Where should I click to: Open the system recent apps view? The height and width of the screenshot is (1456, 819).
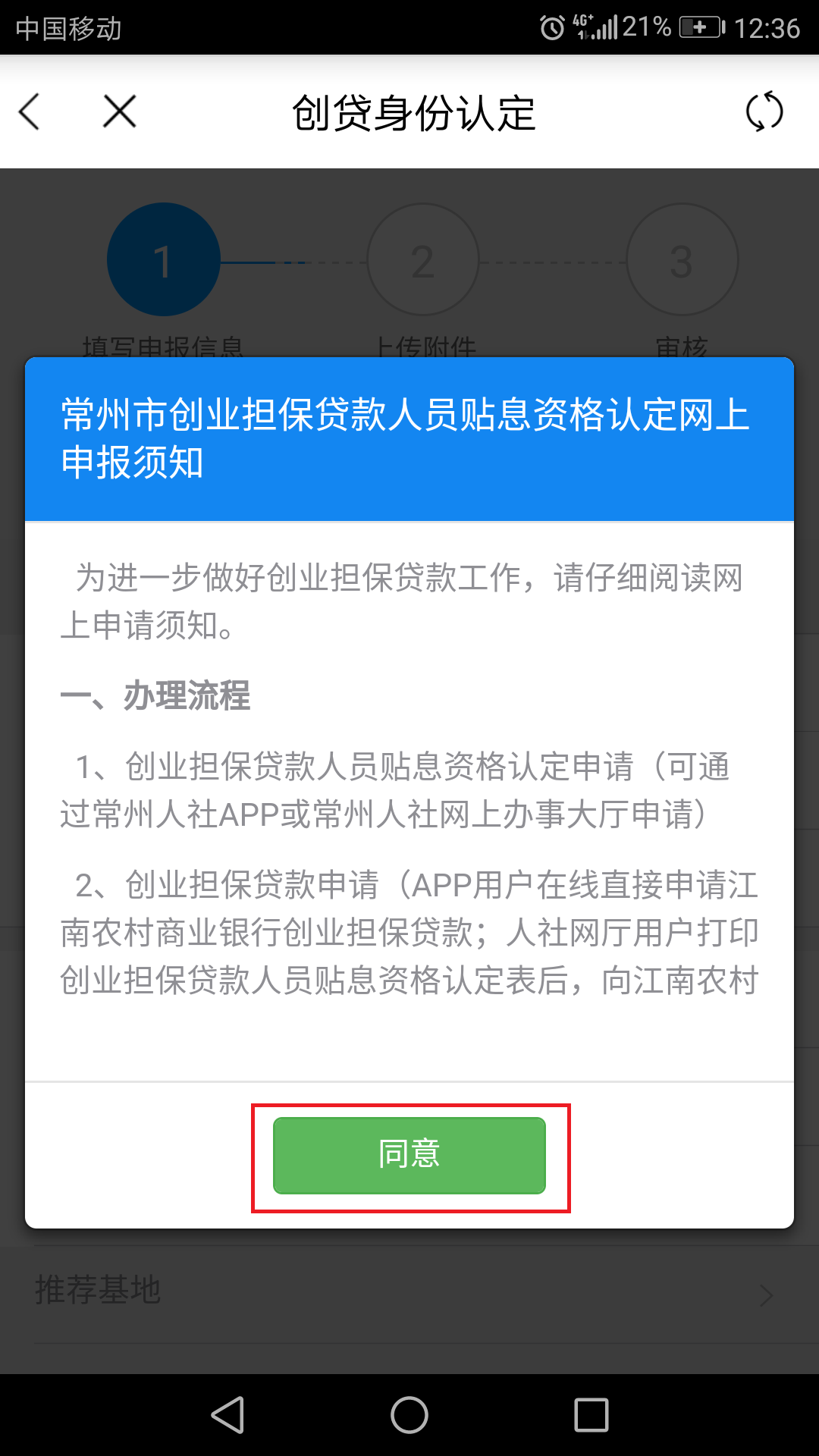(x=591, y=1415)
